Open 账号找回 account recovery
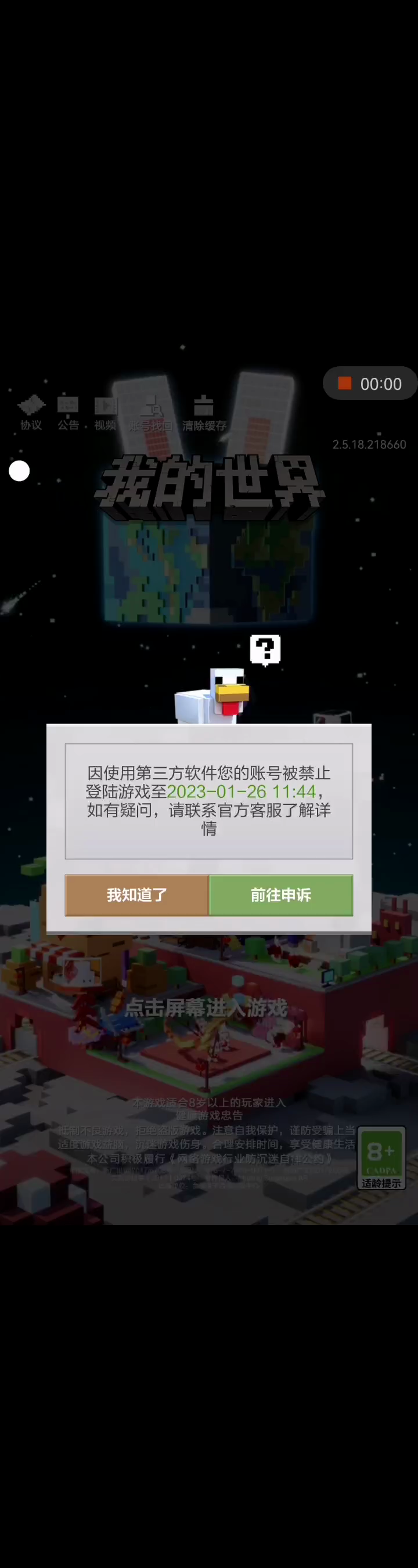The height and width of the screenshot is (1568, 418). pos(150,413)
